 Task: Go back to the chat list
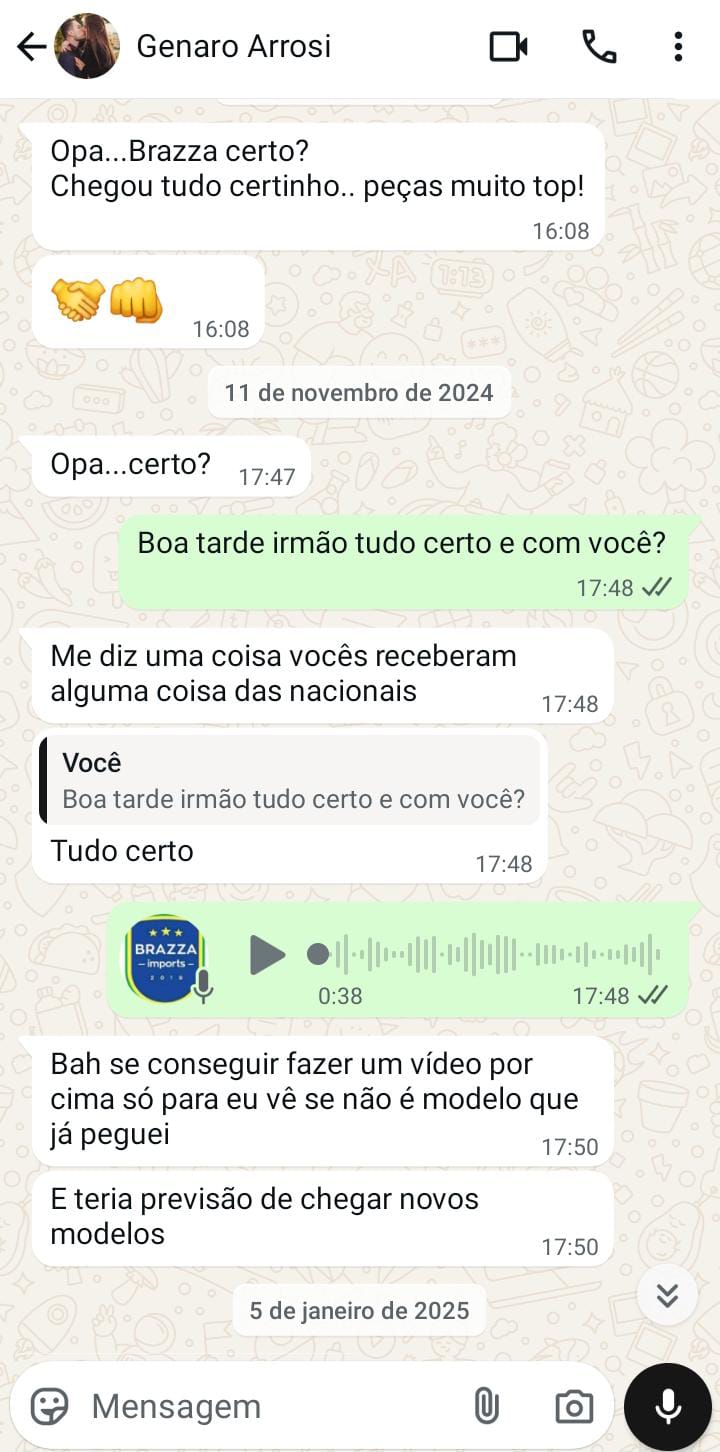(x=31, y=46)
